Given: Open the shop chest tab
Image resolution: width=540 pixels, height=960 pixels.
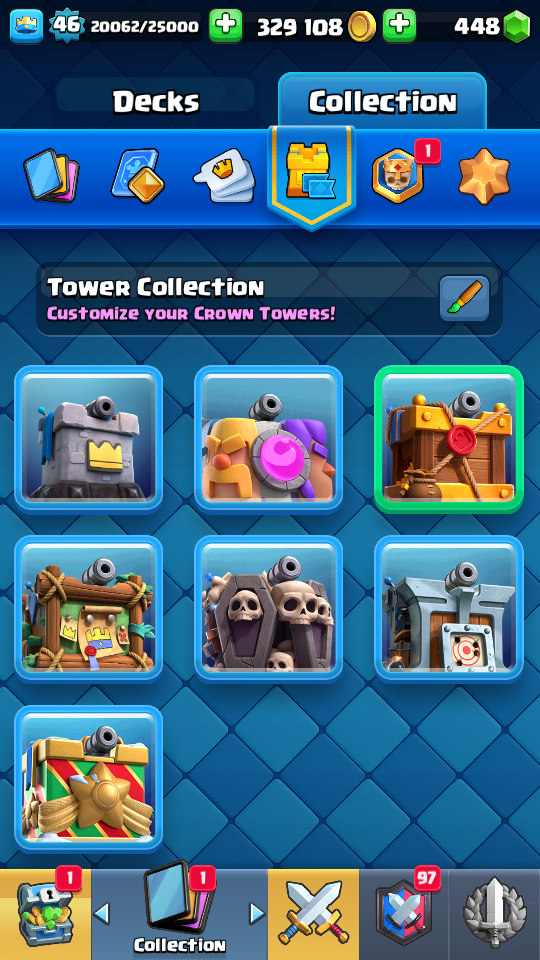Looking at the screenshot, I should click(45, 914).
